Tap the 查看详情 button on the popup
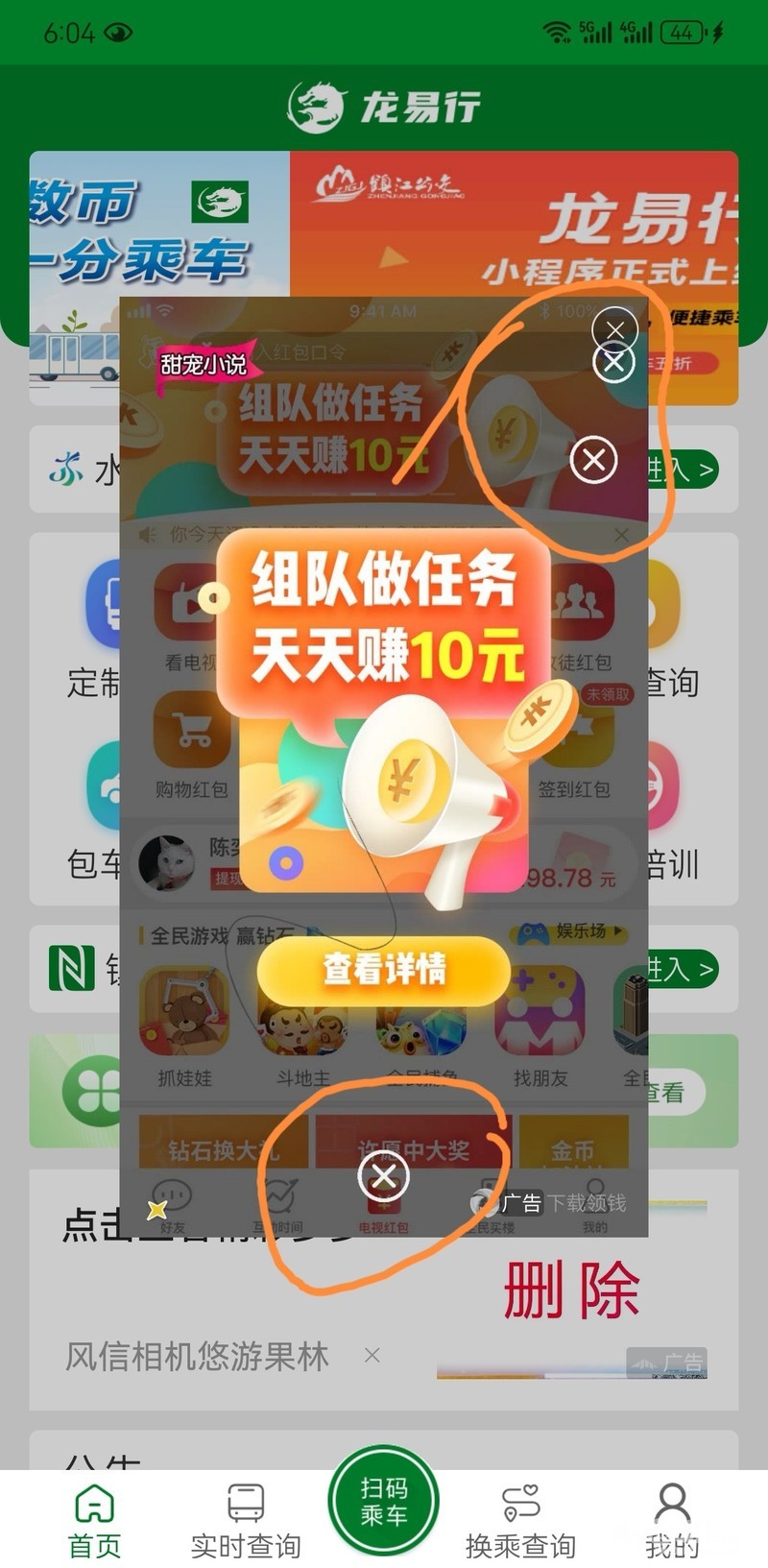Screen dimensions: 768x1568 [383, 970]
